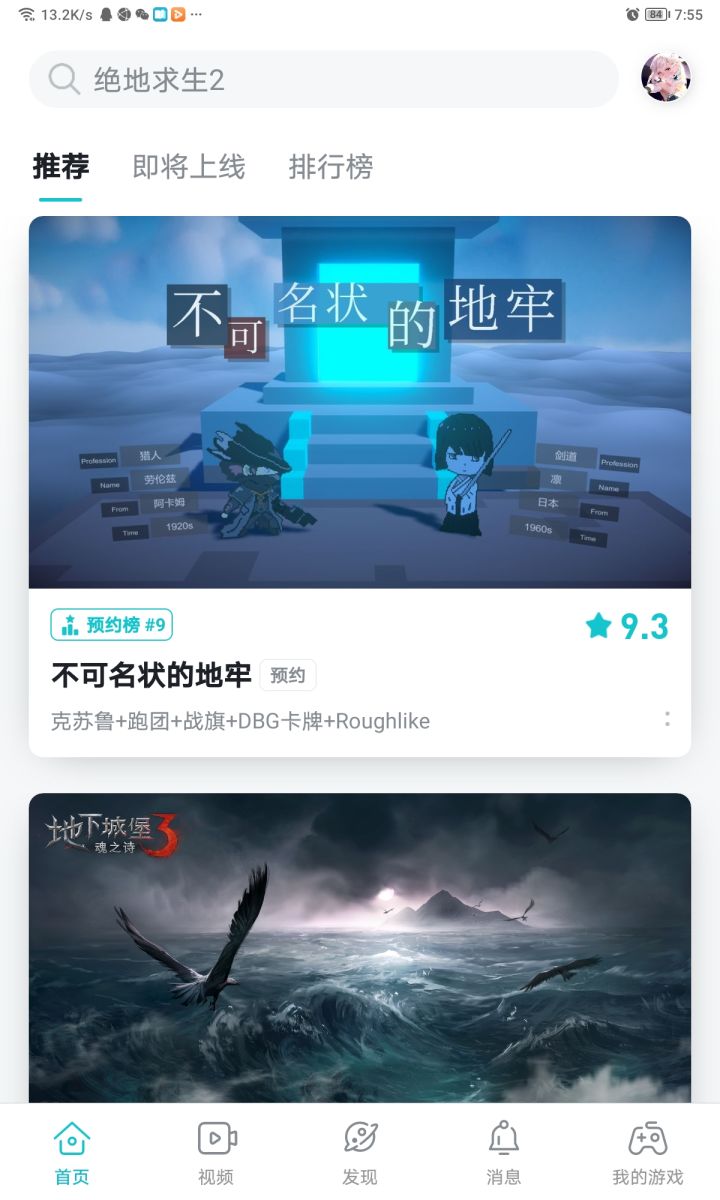Image resolution: width=720 pixels, height=1200 pixels.
Task: Open your profile avatar at top right
Action: [665, 78]
